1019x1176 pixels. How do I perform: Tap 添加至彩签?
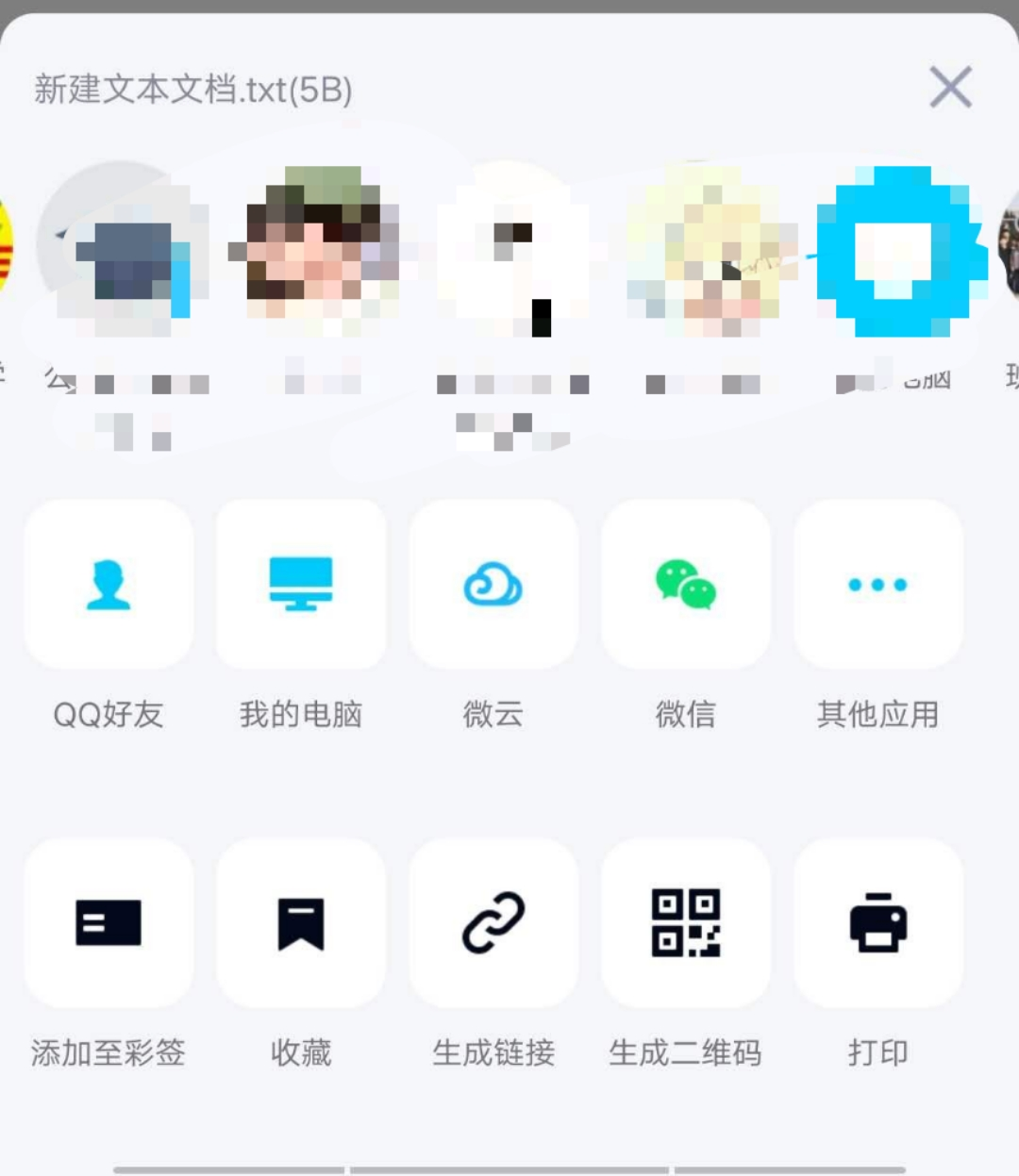(x=109, y=922)
